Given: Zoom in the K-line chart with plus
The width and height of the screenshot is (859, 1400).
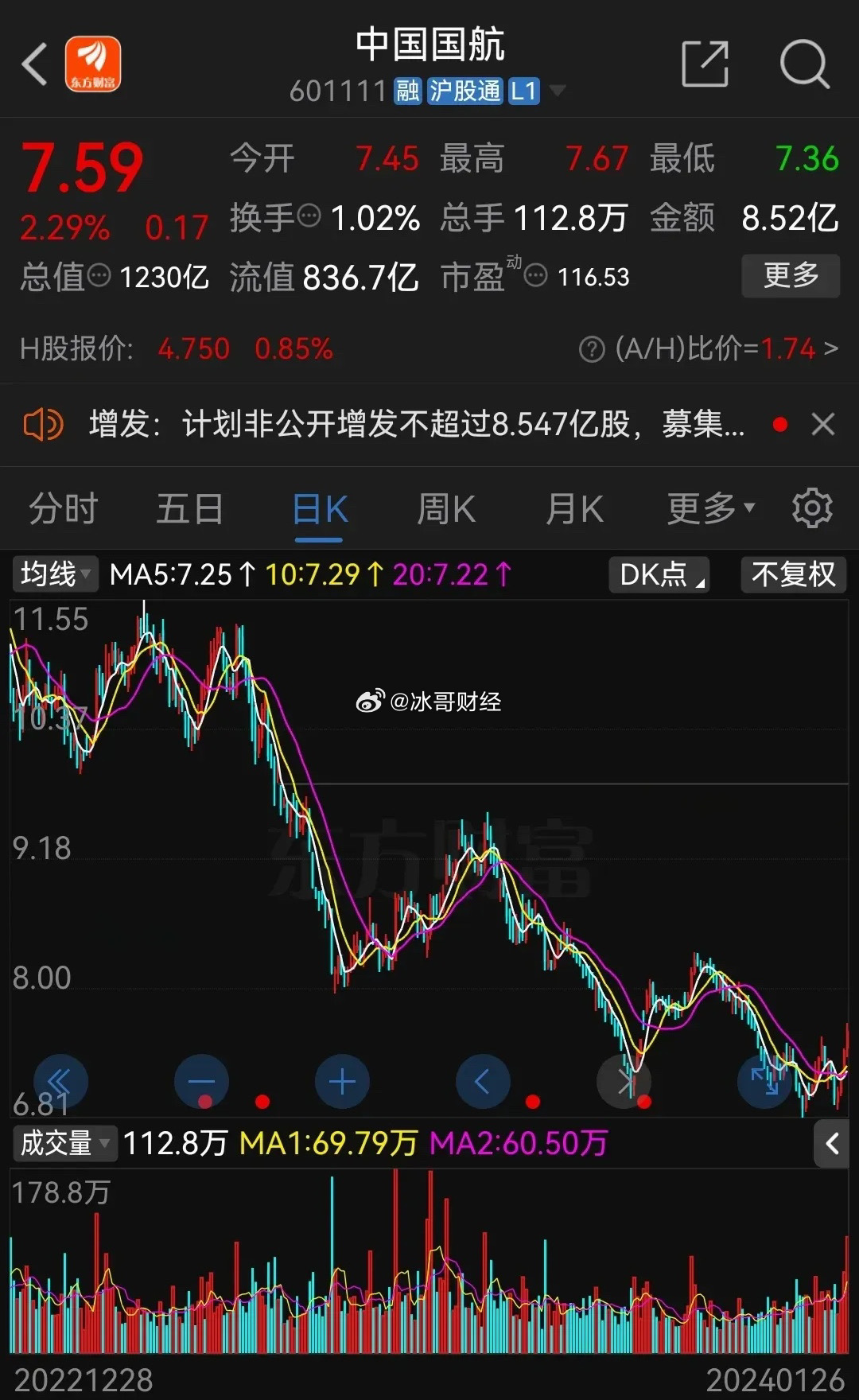Looking at the screenshot, I should point(342,1082).
